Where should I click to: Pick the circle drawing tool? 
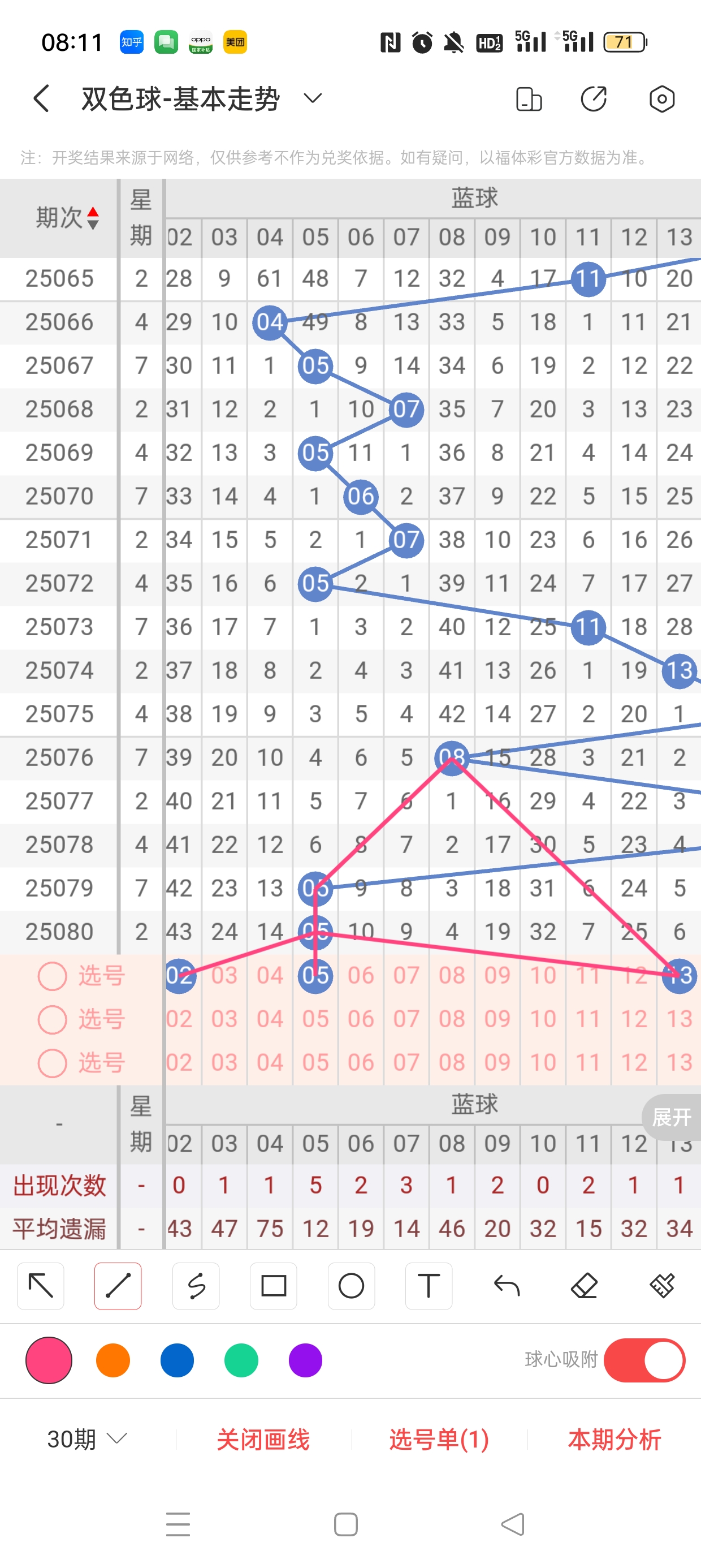click(351, 1286)
